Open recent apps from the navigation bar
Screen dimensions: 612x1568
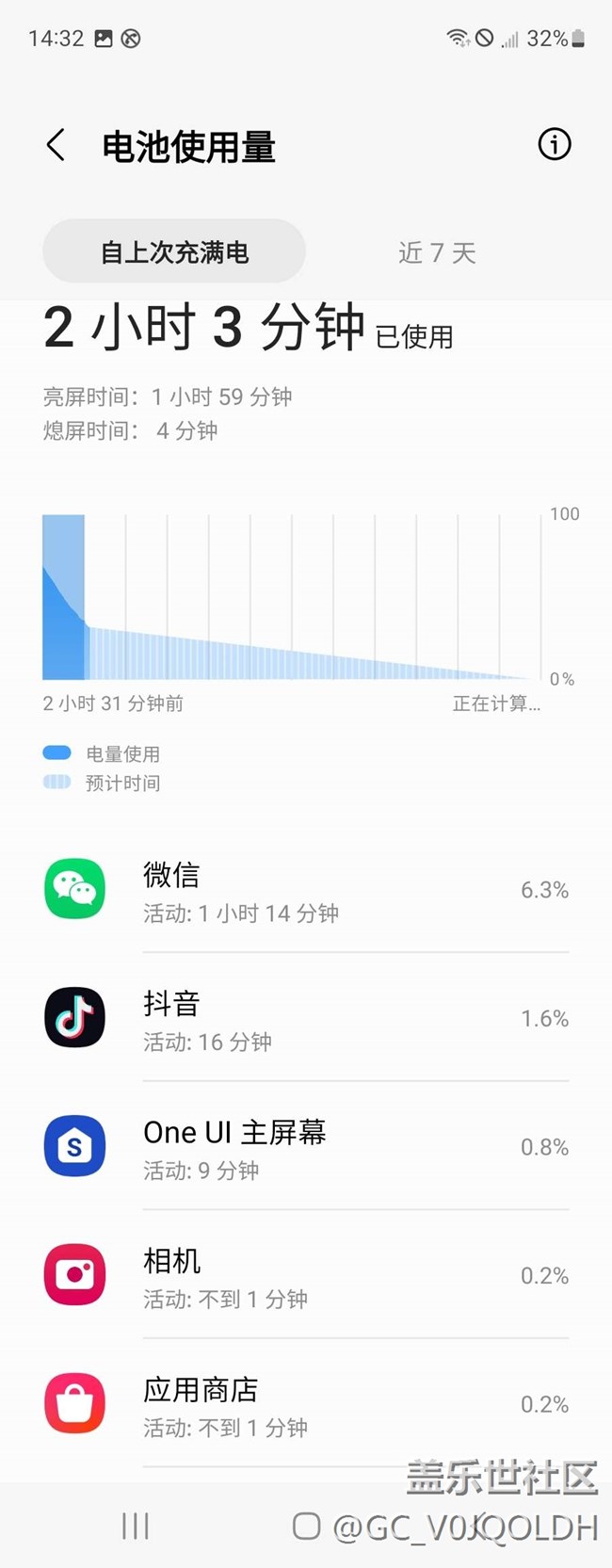(136, 1527)
